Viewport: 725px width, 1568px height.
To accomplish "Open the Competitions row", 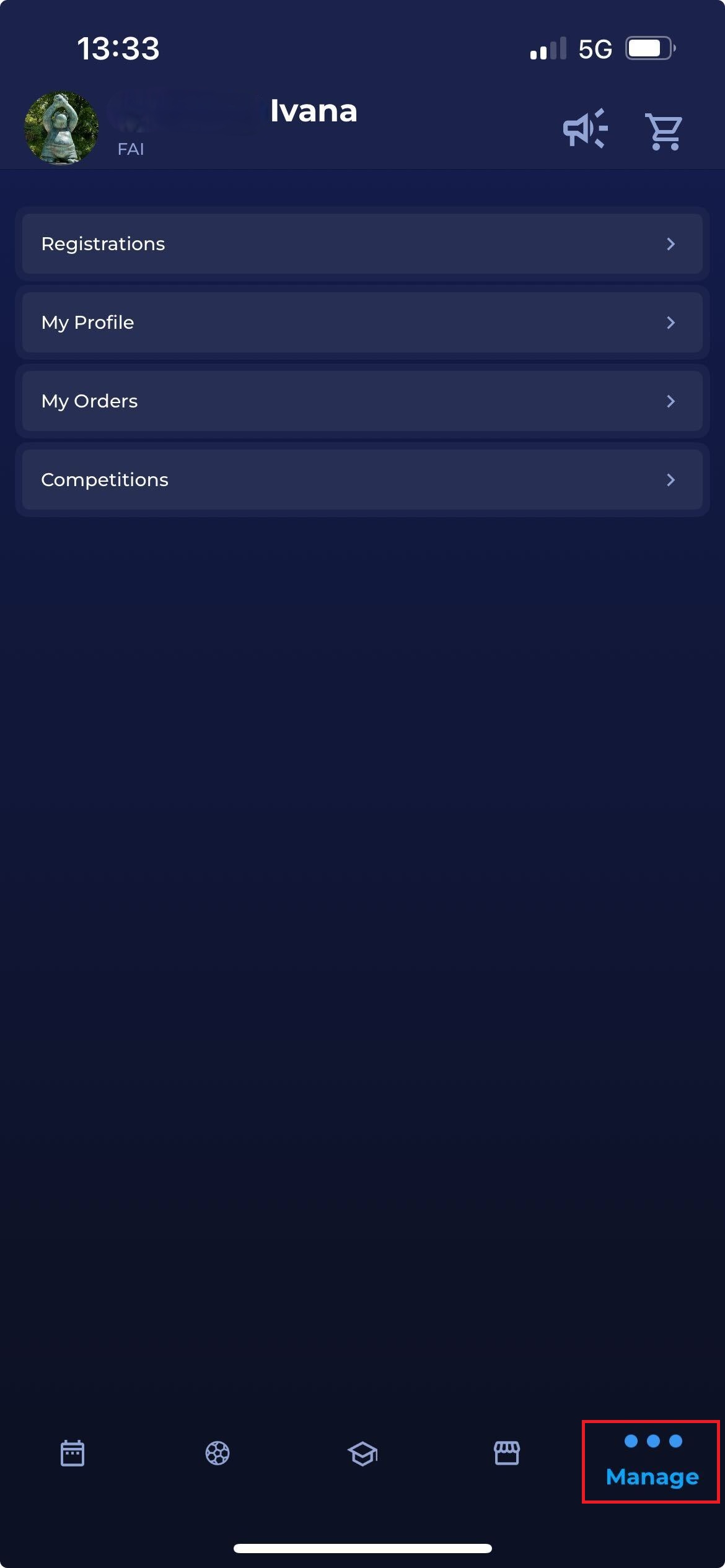I will [x=362, y=480].
